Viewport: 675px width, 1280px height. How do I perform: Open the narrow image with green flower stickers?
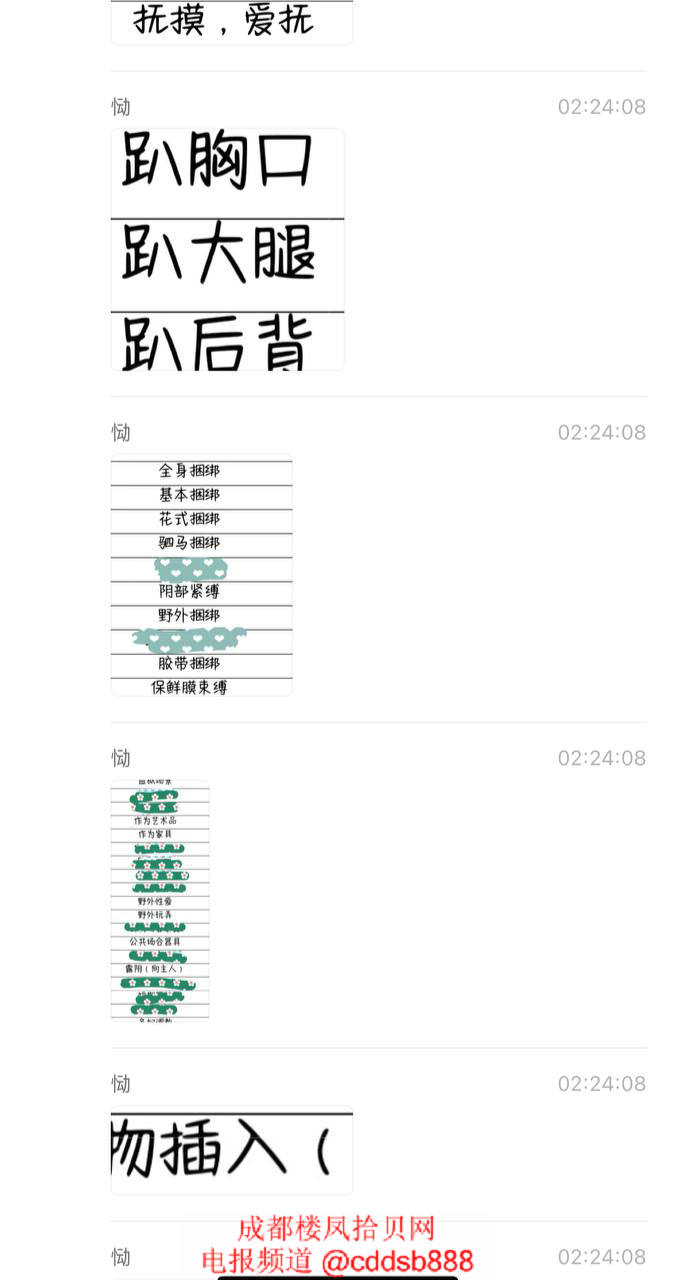click(160, 900)
